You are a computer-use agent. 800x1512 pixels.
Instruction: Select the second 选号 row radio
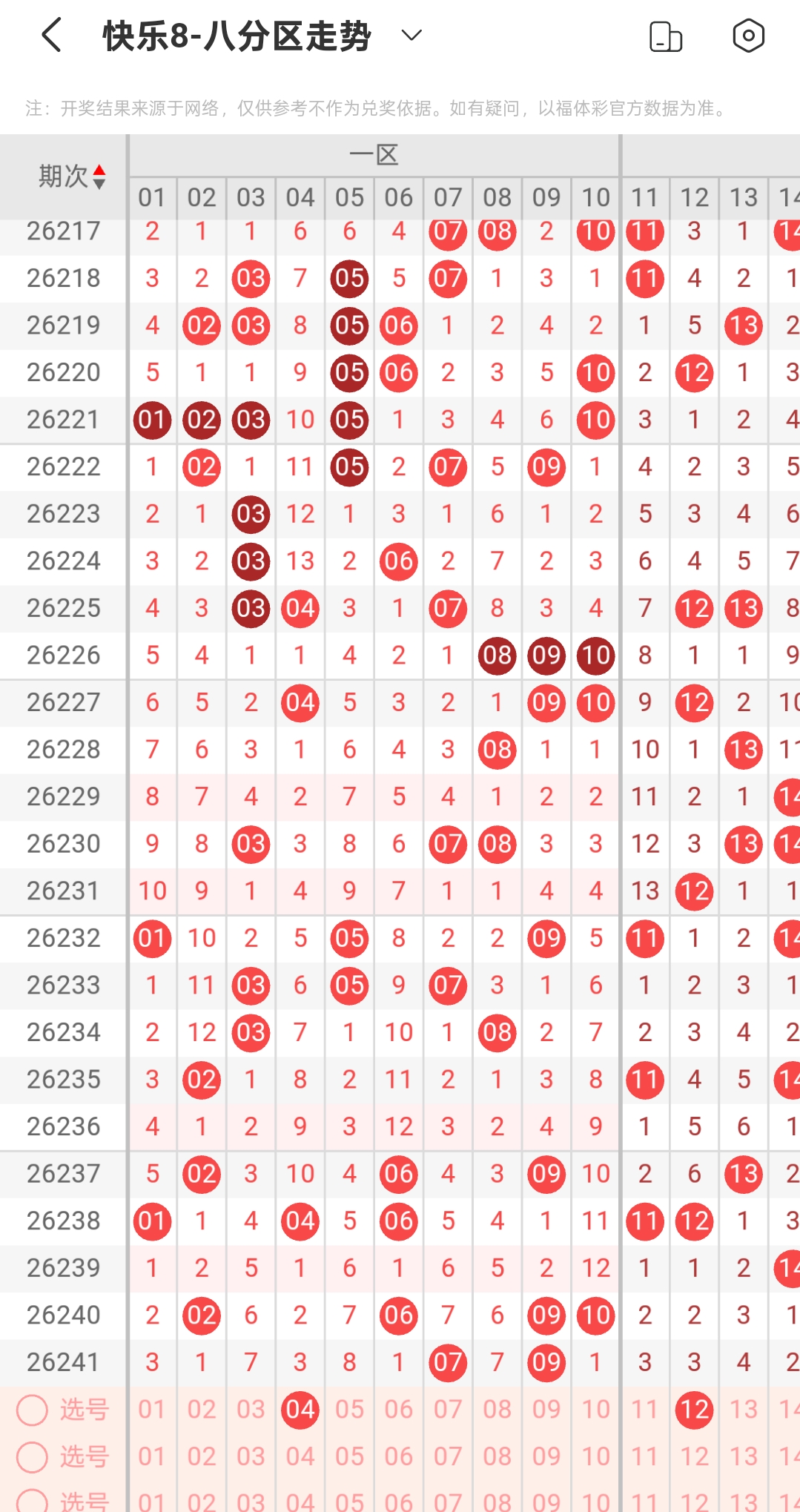coord(33,1457)
